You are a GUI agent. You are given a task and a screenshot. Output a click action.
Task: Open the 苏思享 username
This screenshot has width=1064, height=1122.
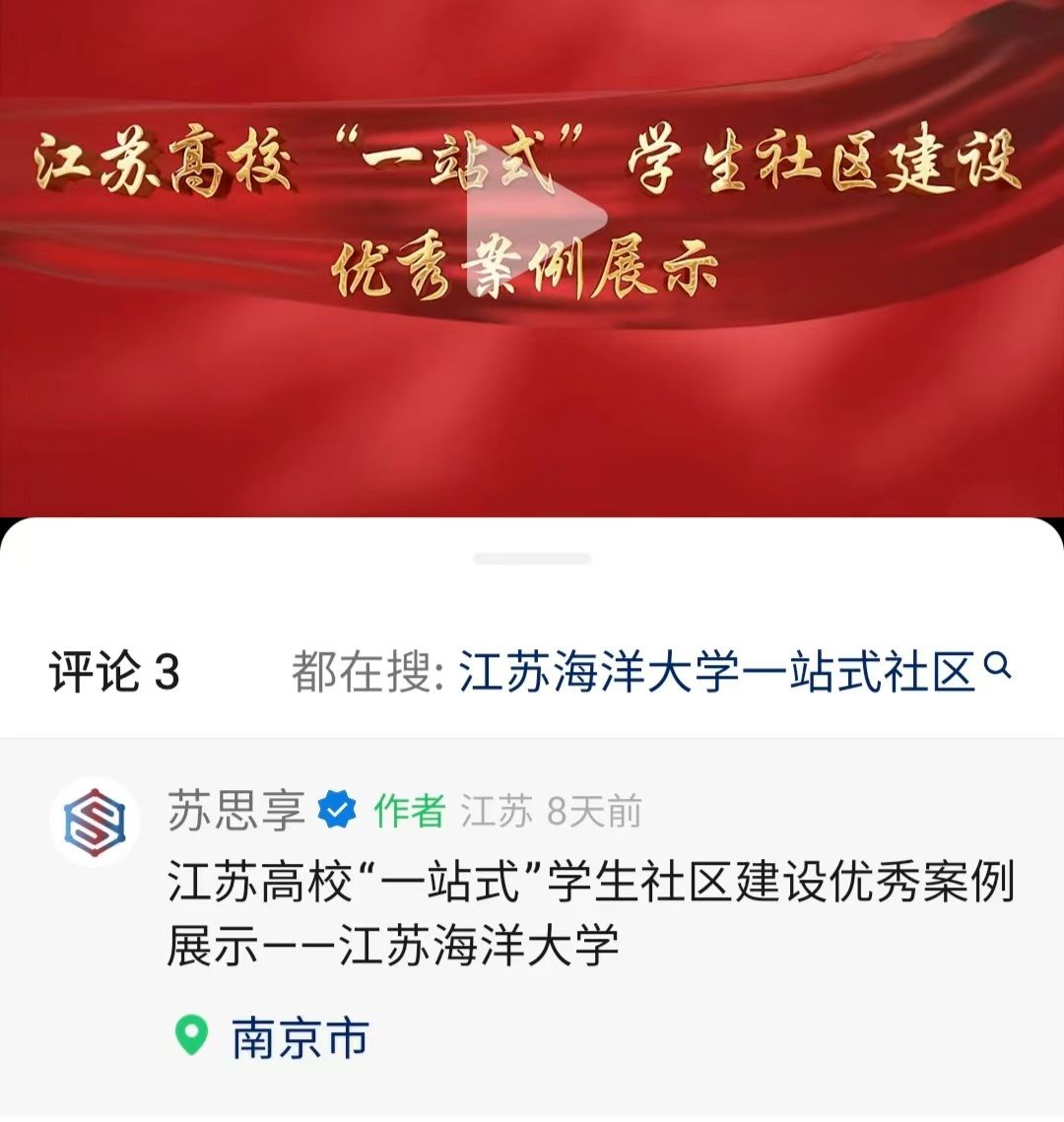[235, 812]
